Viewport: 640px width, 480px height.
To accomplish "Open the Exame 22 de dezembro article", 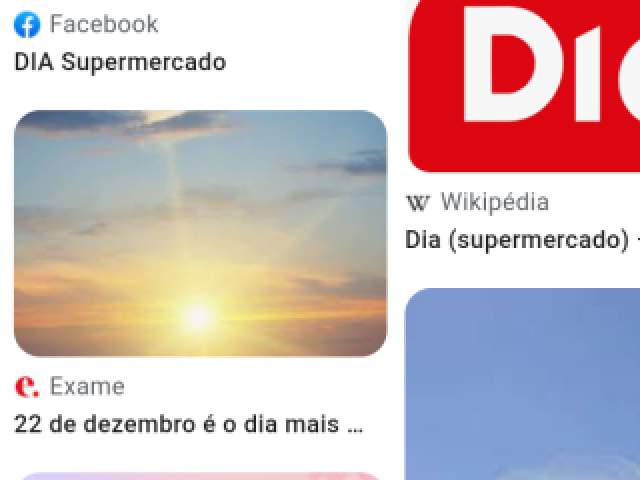I will [x=188, y=424].
